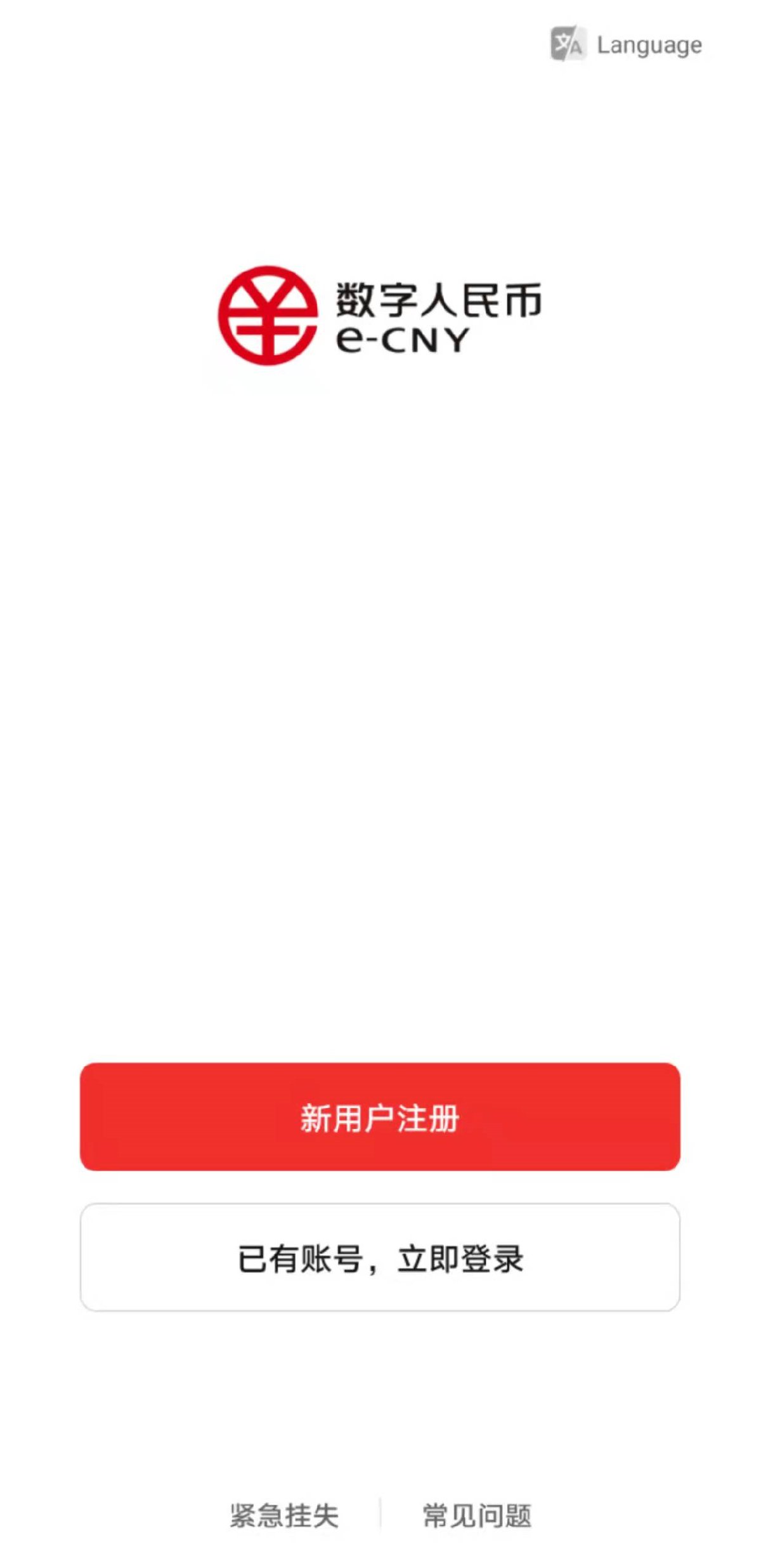Viewport: 761px width, 1568px height.
Task: View 常见问题 FAQ
Action: coord(477,1515)
